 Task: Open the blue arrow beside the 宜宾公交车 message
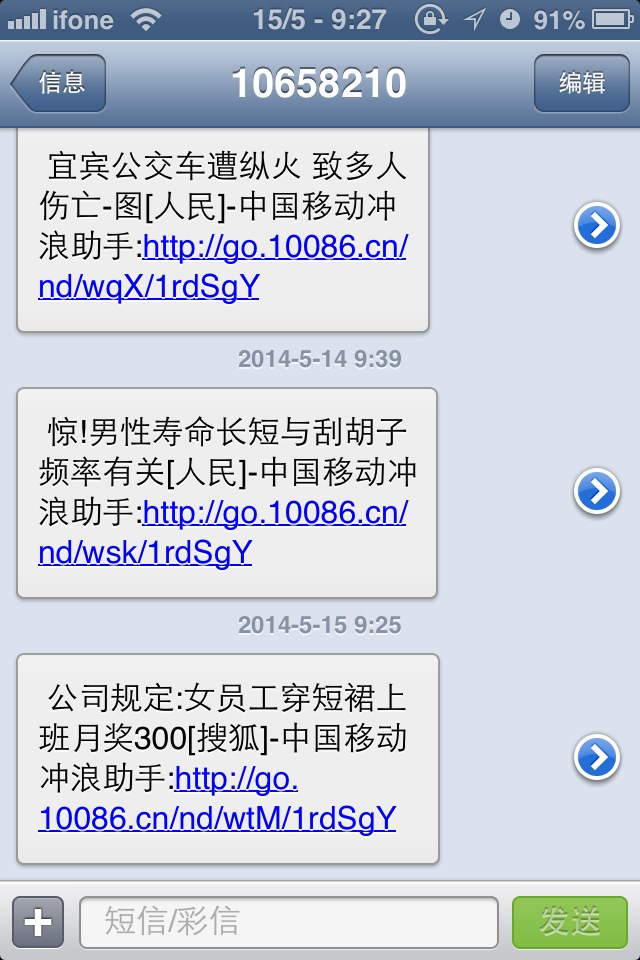click(597, 228)
